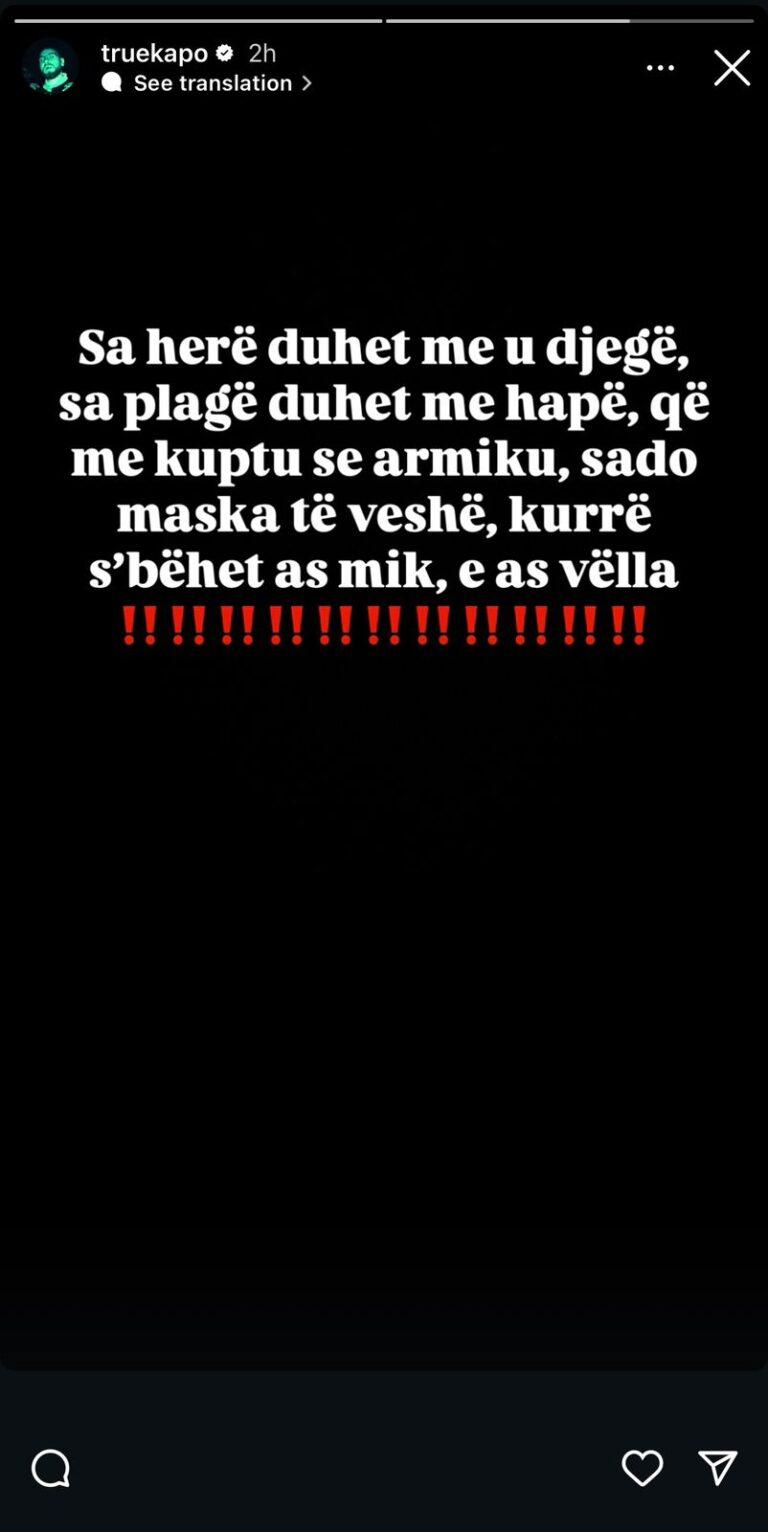Open truekapo's profile picture
The width and height of the screenshot is (768, 1532).
(x=50, y=67)
